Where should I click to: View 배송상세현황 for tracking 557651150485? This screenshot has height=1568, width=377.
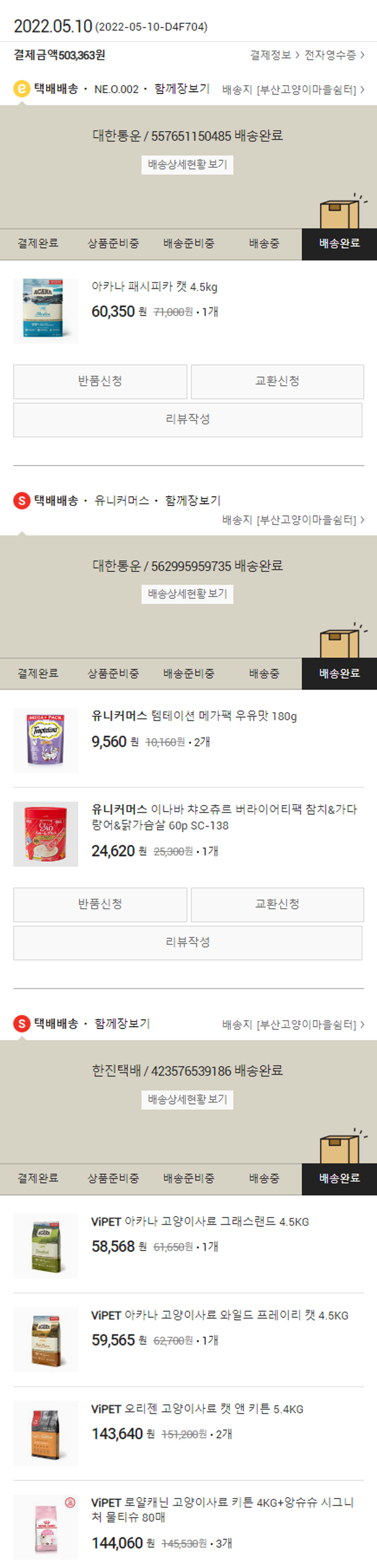tap(187, 164)
